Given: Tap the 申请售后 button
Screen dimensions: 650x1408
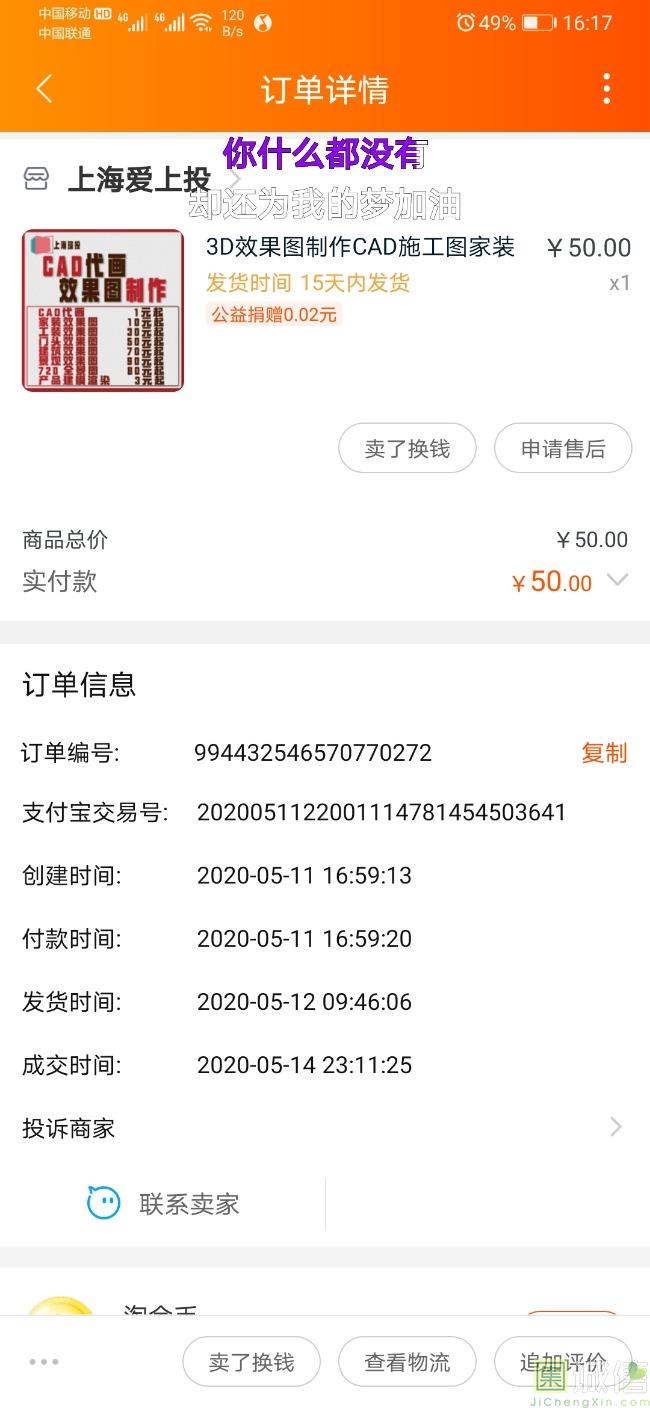Looking at the screenshot, I should click(x=563, y=449).
